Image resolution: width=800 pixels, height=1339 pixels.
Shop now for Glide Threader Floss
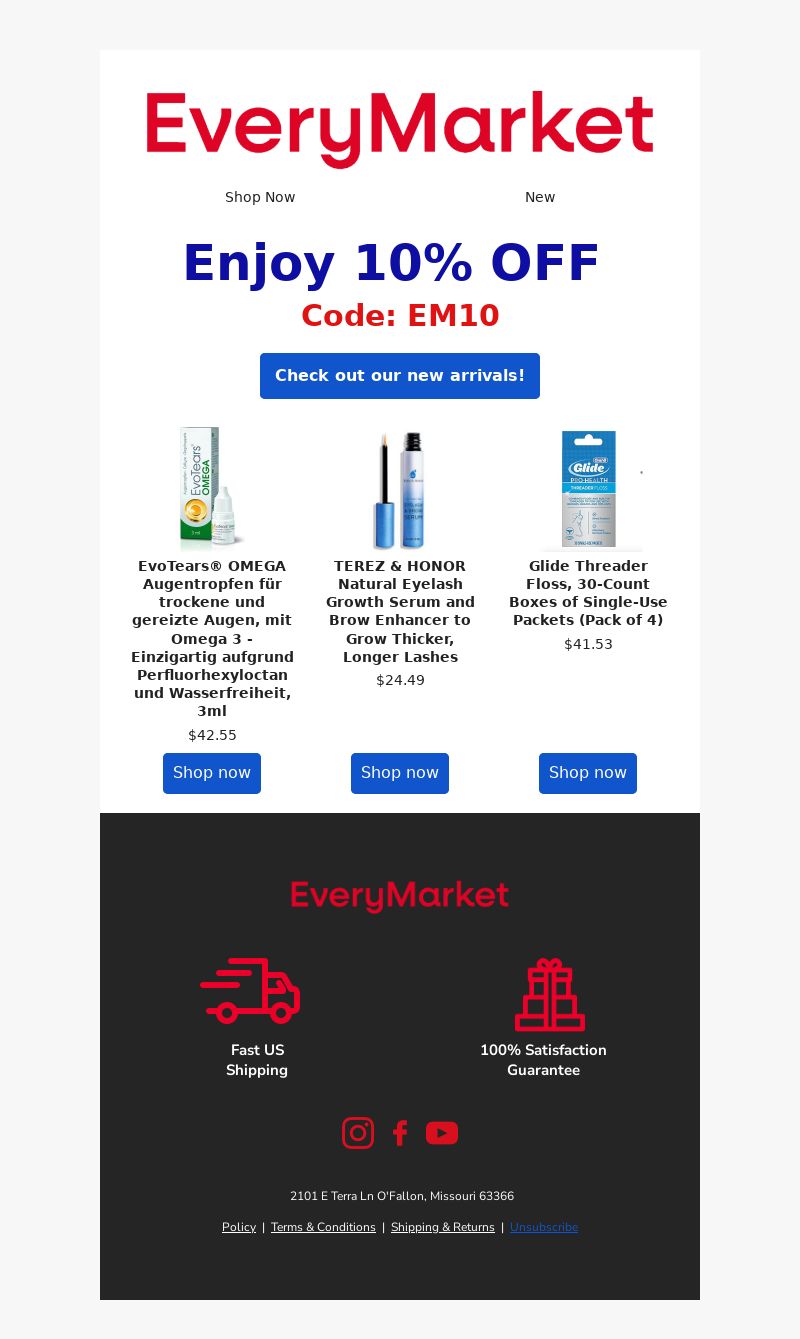tap(588, 773)
